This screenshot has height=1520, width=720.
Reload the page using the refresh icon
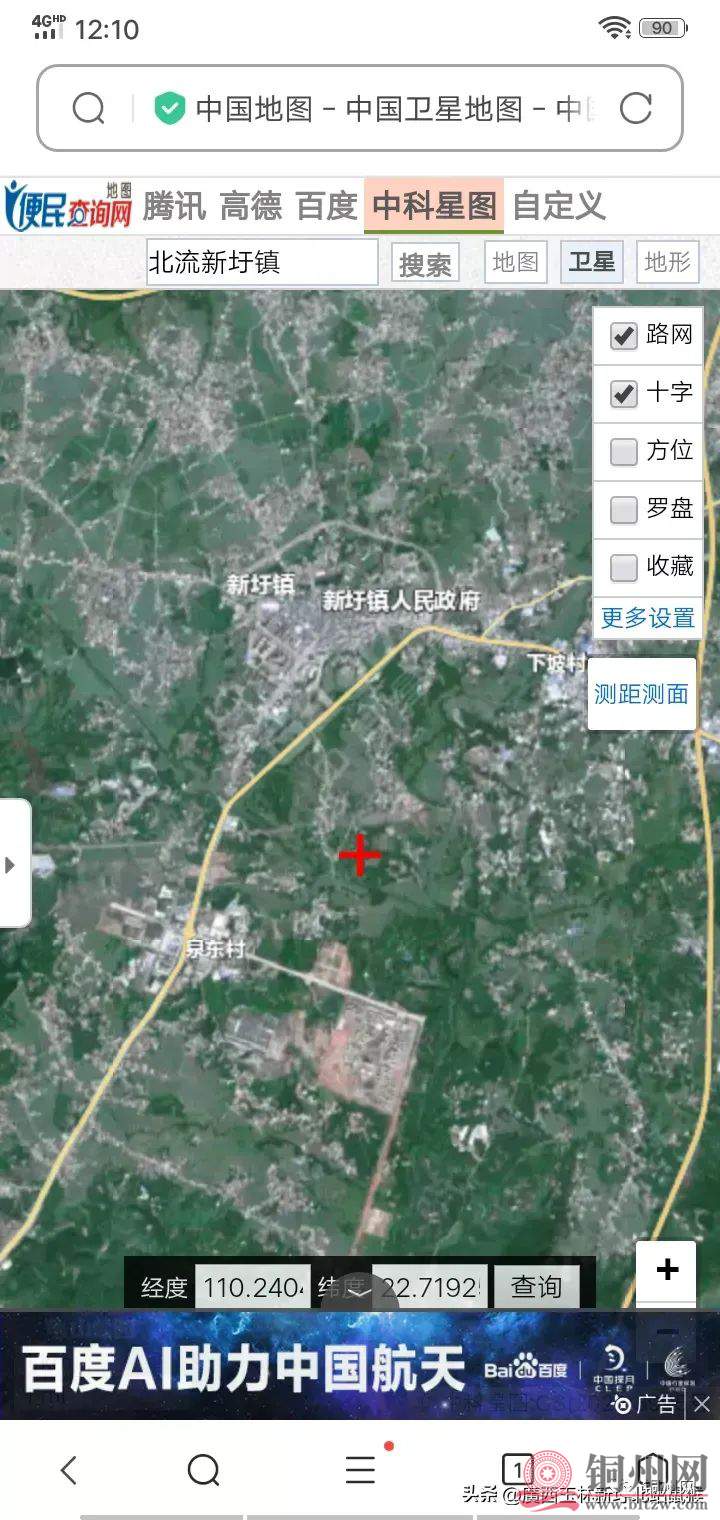635,108
